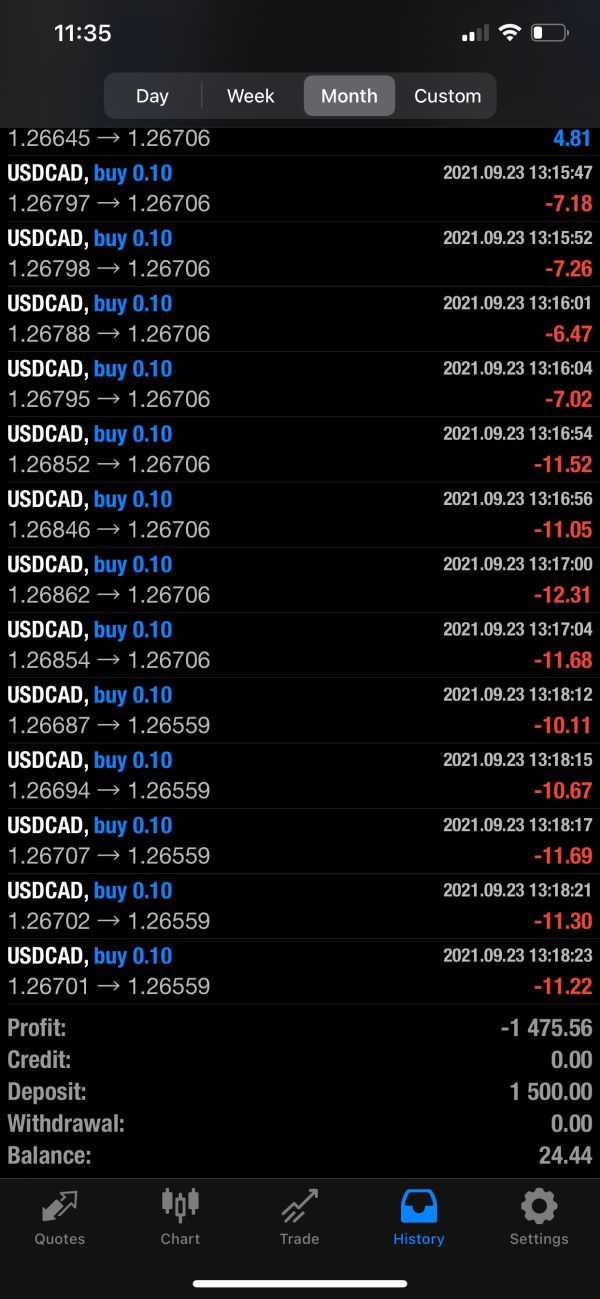View details of trade at 13:16:54

300,449
